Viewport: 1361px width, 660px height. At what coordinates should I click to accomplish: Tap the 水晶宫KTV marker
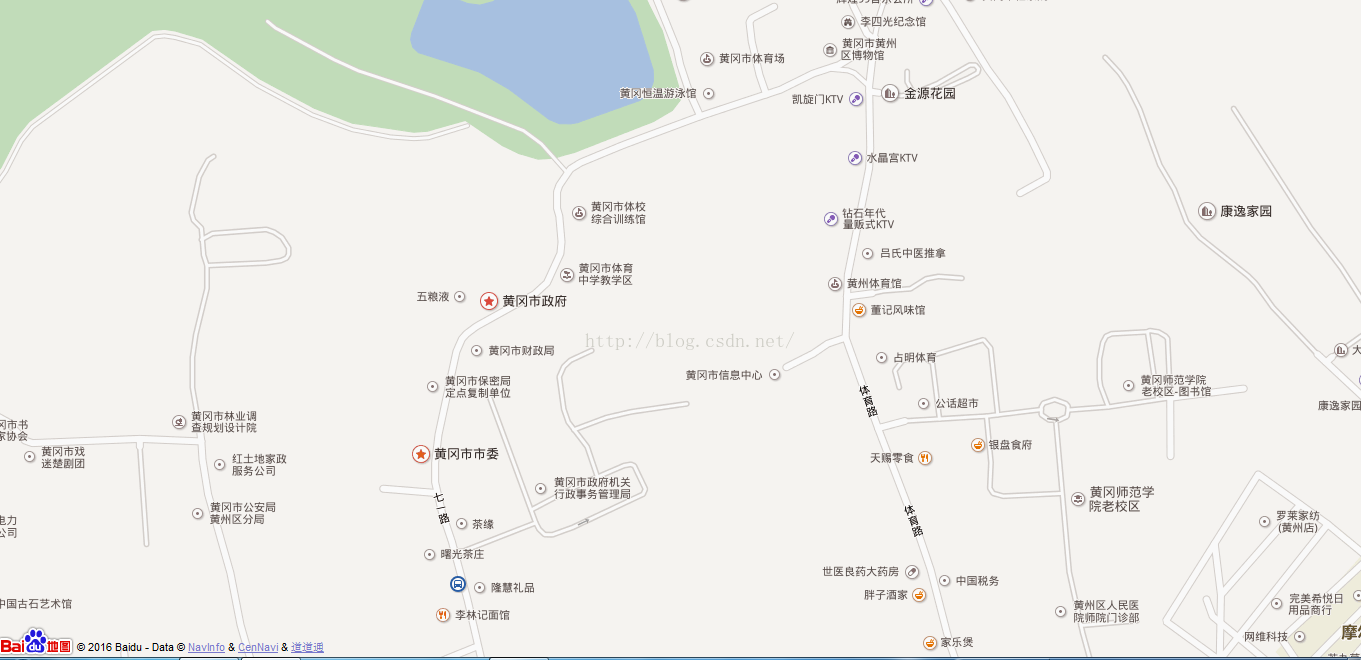coord(854,158)
